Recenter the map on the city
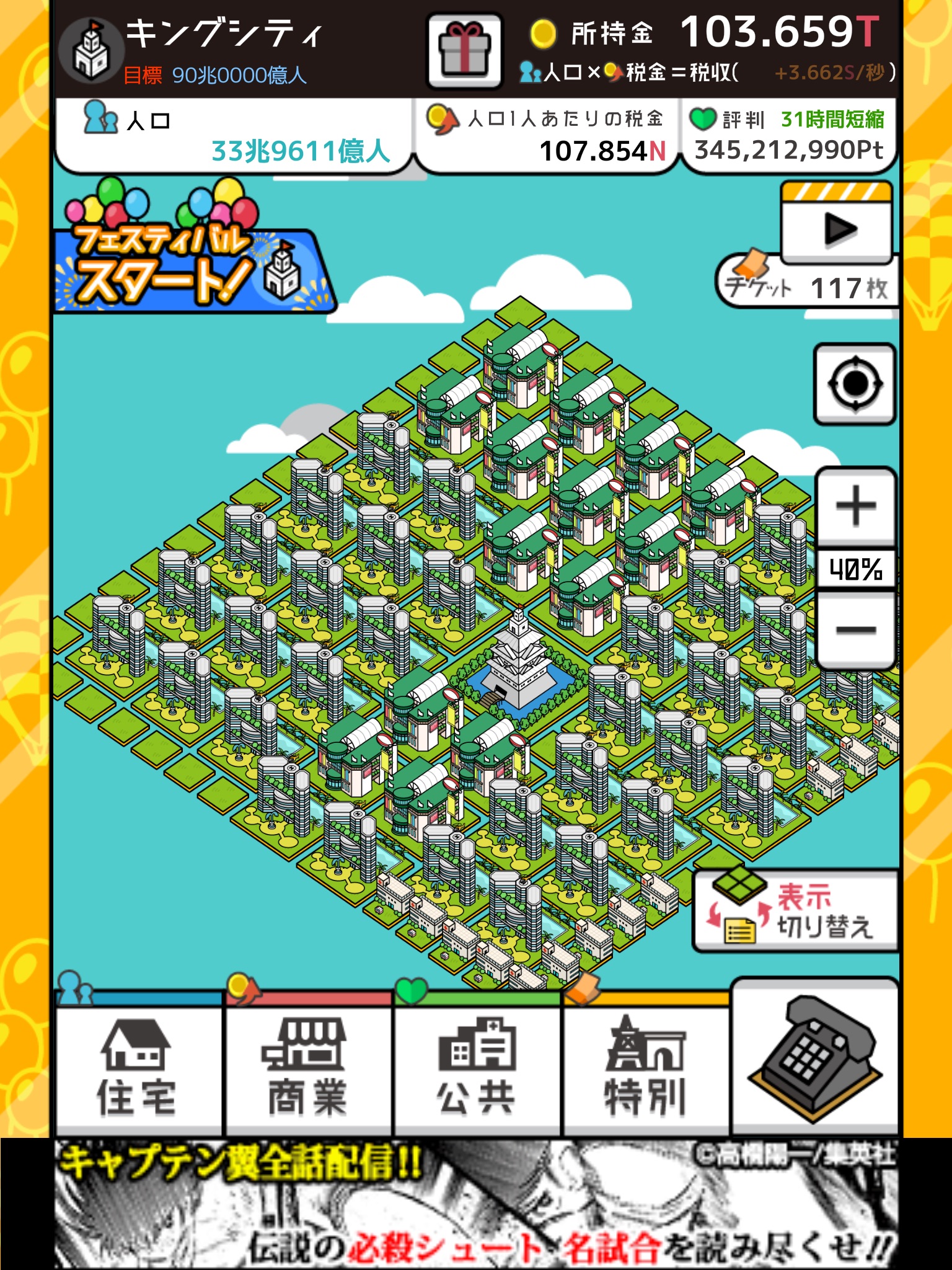The width and height of the screenshot is (952, 1270). [855, 384]
